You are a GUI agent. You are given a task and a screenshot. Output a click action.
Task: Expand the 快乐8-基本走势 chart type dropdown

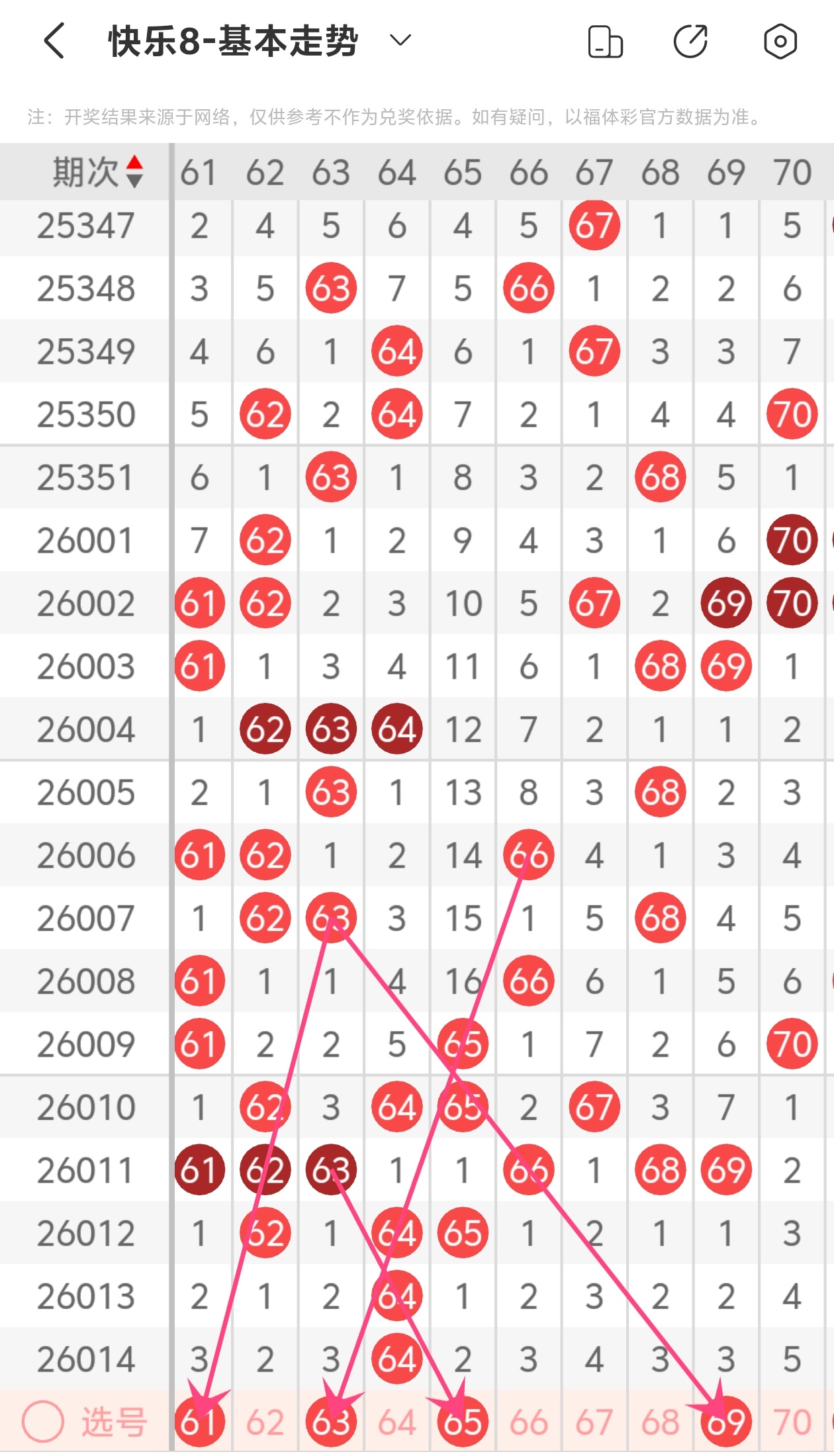click(400, 41)
